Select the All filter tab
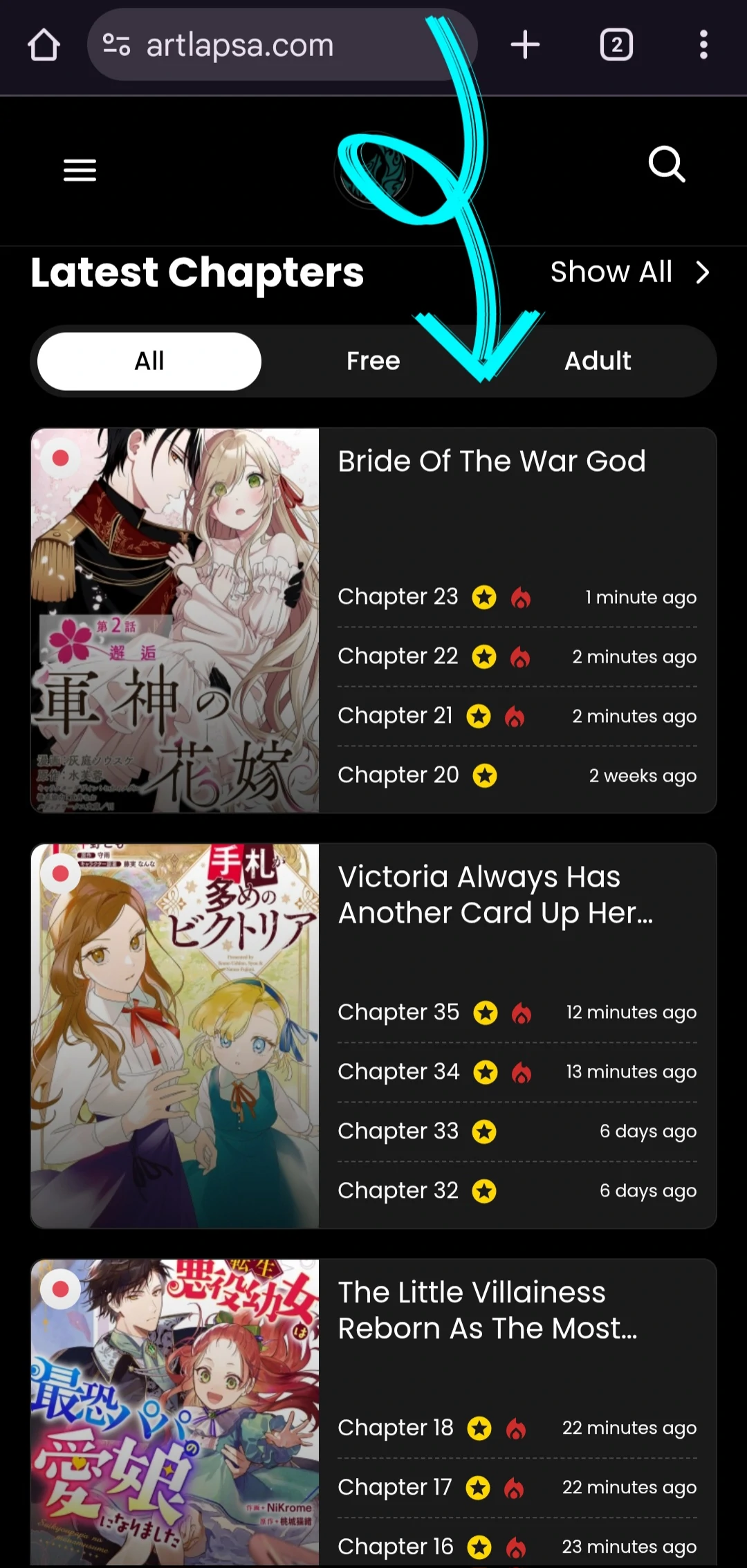The image size is (747, 1568). click(149, 361)
